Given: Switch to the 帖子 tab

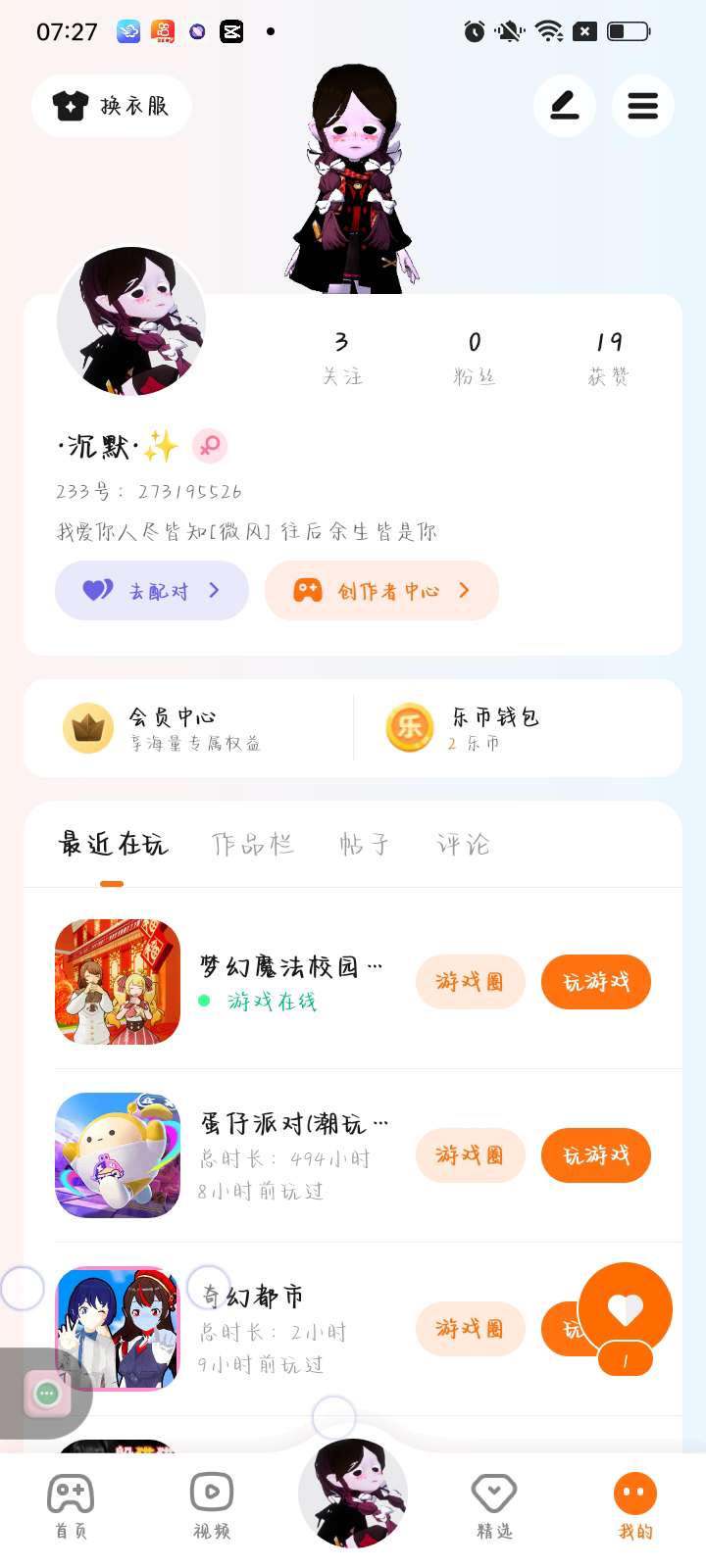Looking at the screenshot, I should coord(365,844).
